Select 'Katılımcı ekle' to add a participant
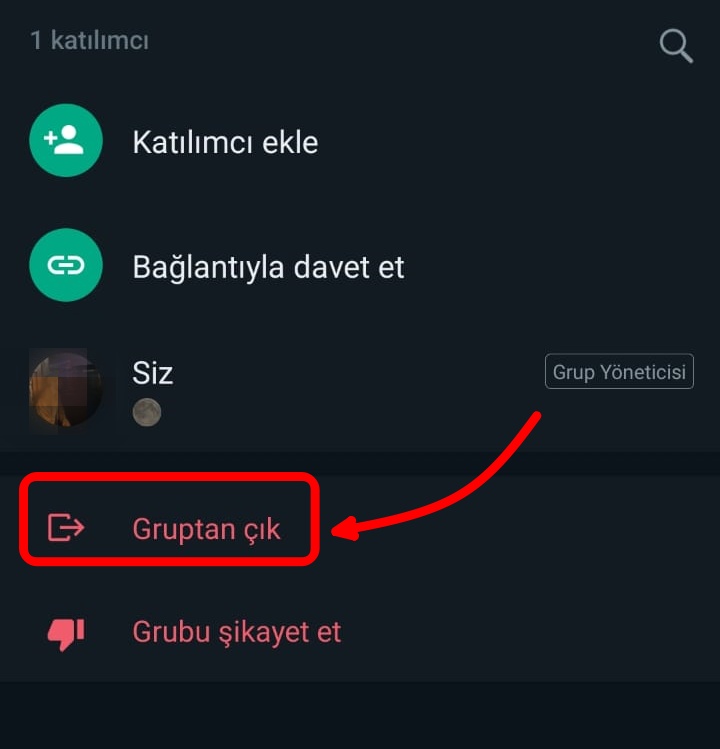The image size is (720, 749). [225, 142]
